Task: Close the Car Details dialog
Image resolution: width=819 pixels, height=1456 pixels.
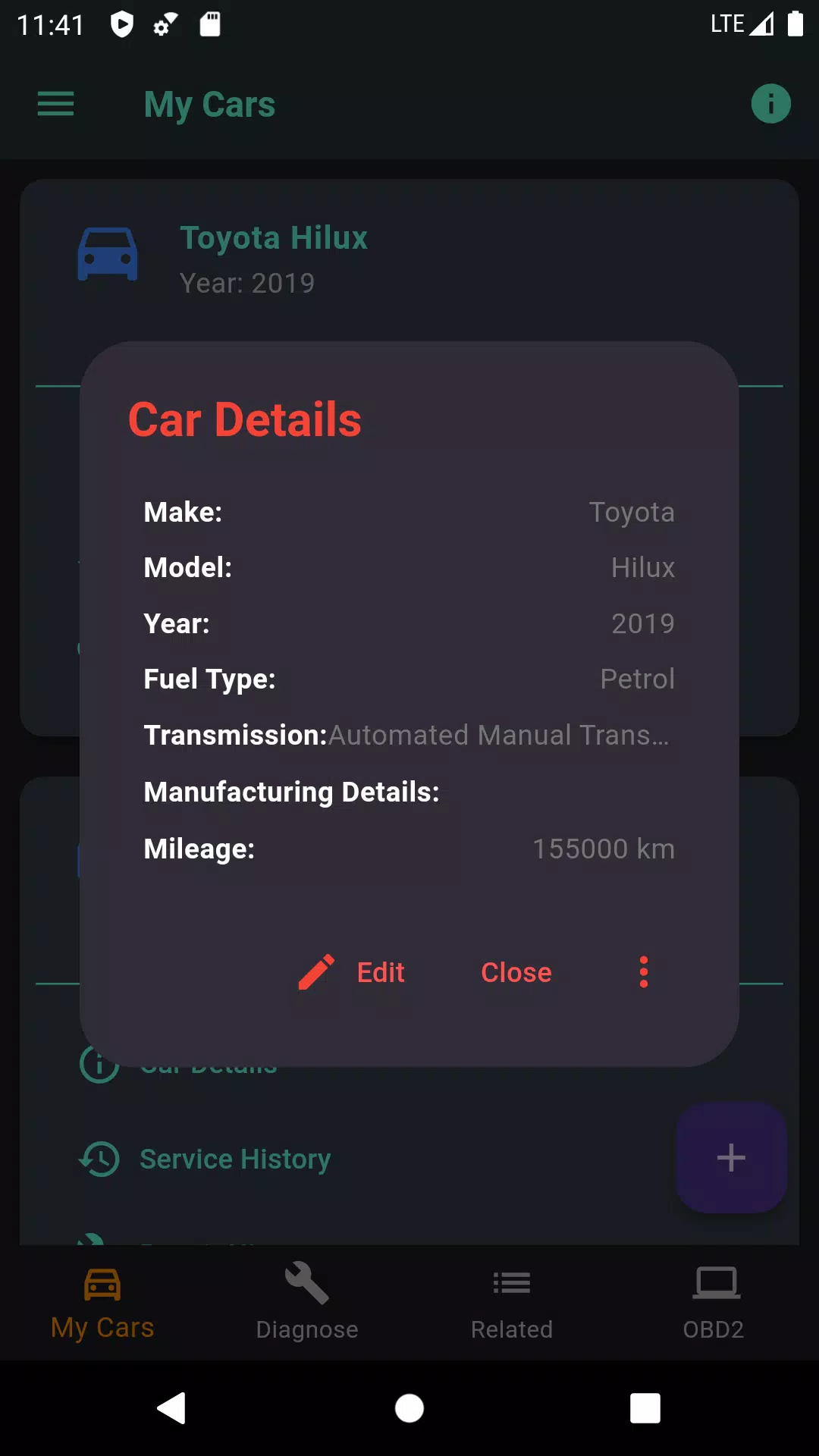Action: [x=516, y=972]
